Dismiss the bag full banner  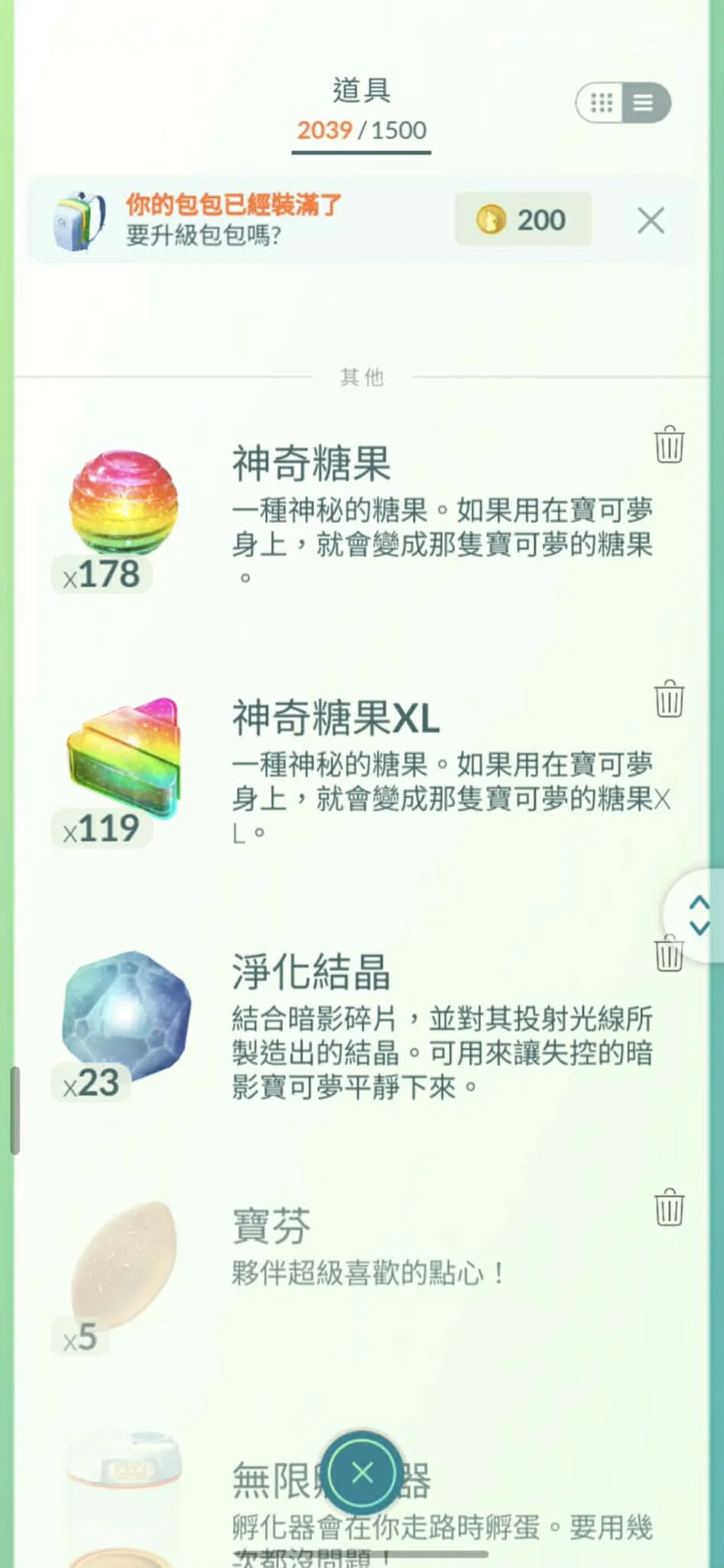651,220
